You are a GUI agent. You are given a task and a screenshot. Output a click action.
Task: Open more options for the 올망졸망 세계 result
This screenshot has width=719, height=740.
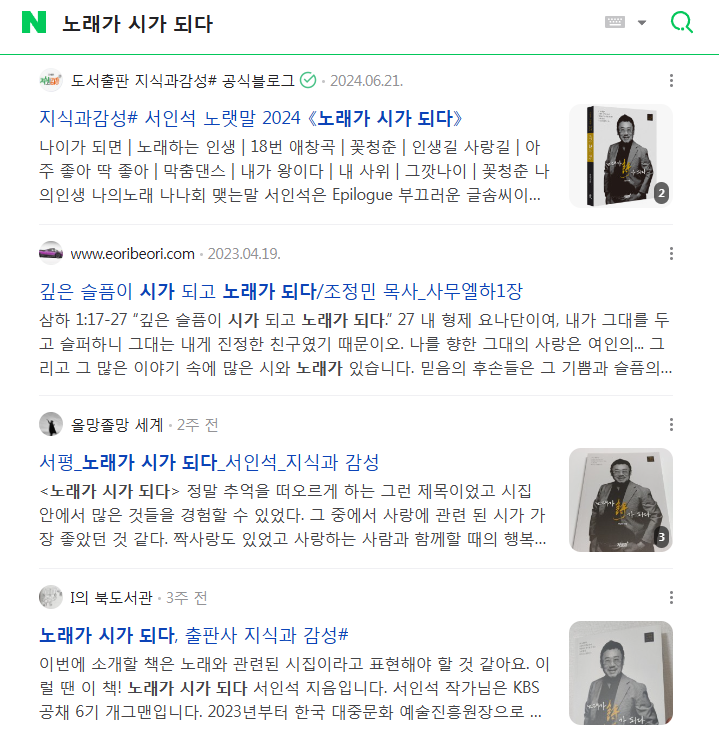point(671,425)
